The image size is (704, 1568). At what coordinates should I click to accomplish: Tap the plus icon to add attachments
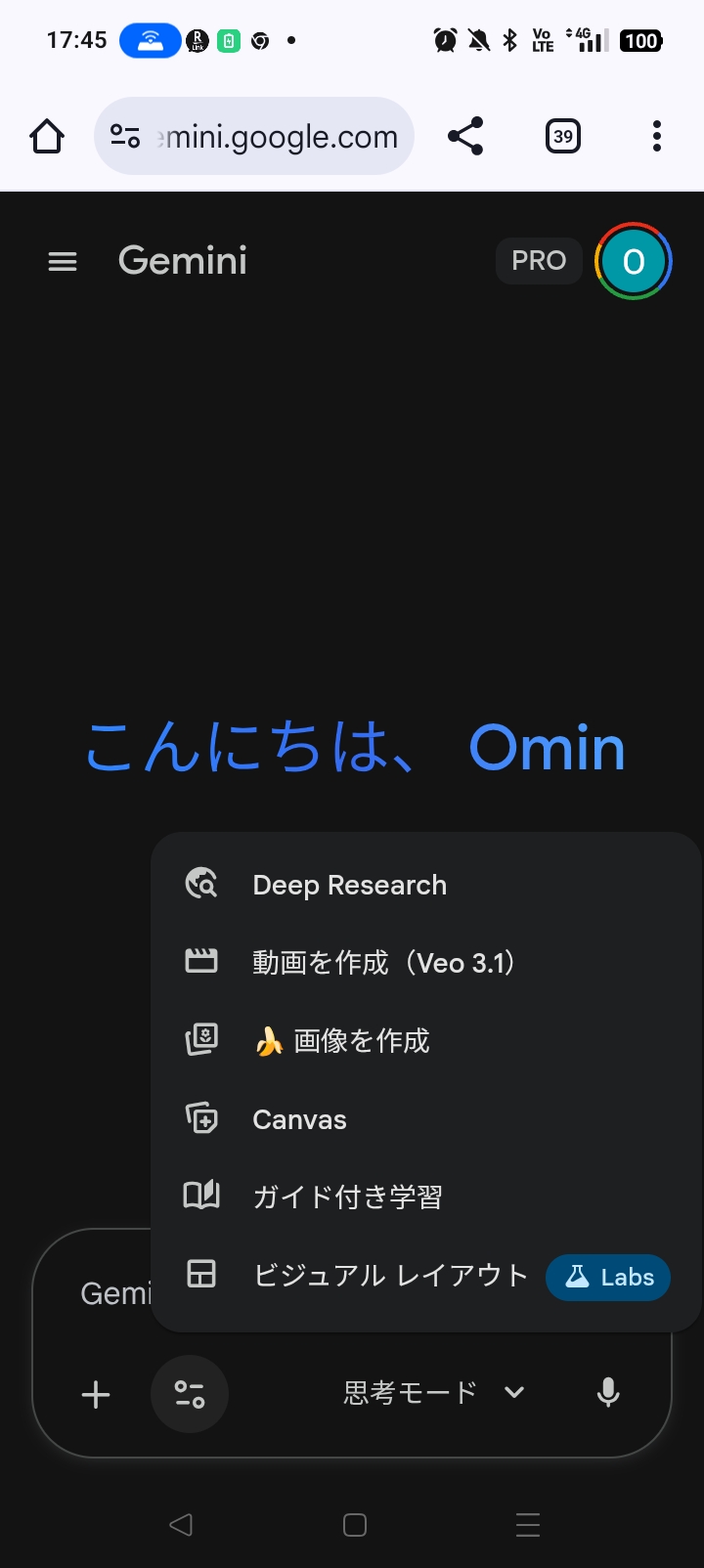(x=96, y=1394)
